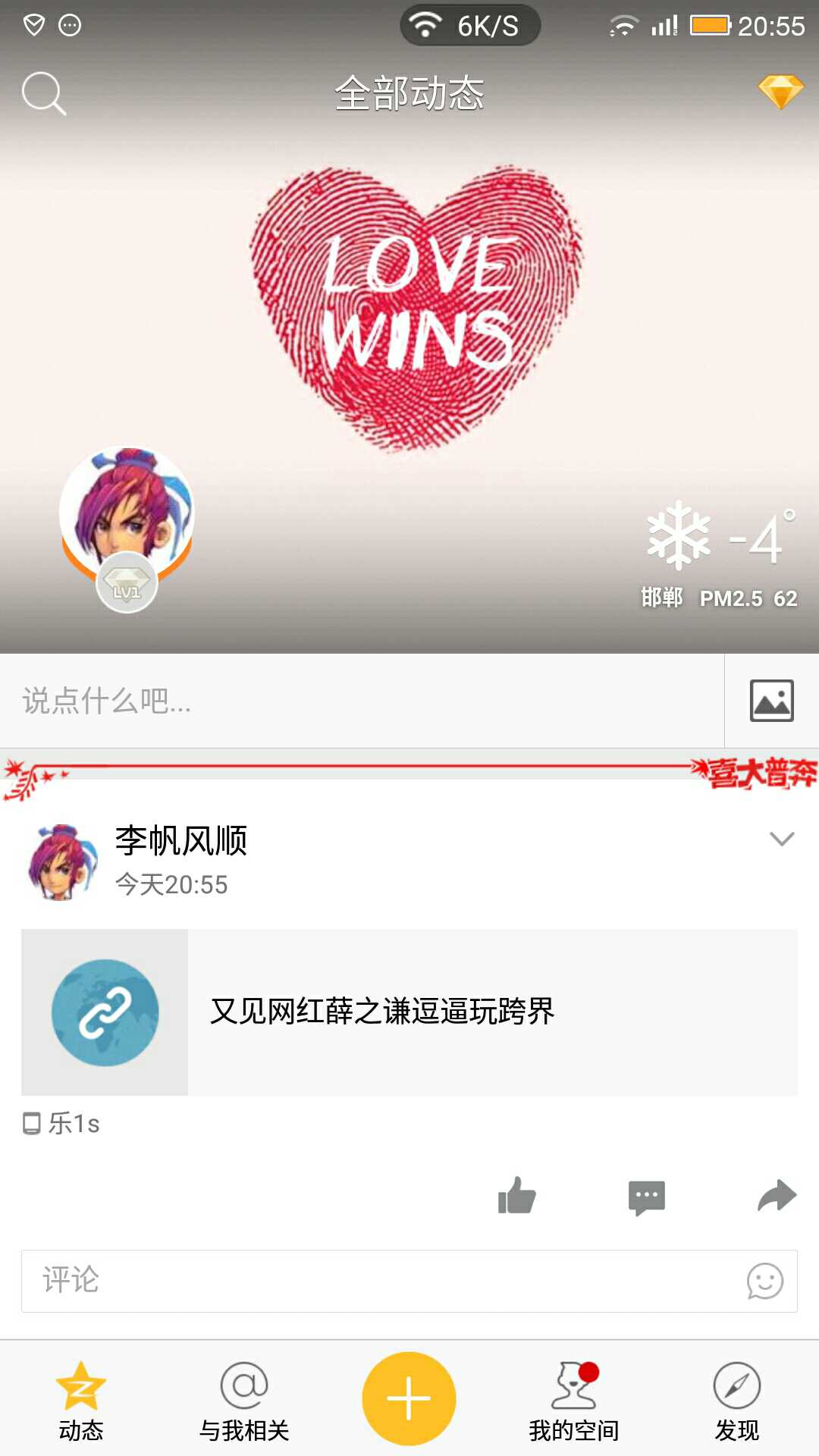Expand the dropdown on 李帆风顺's post
This screenshot has height=1456, width=819.
[781, 839]
